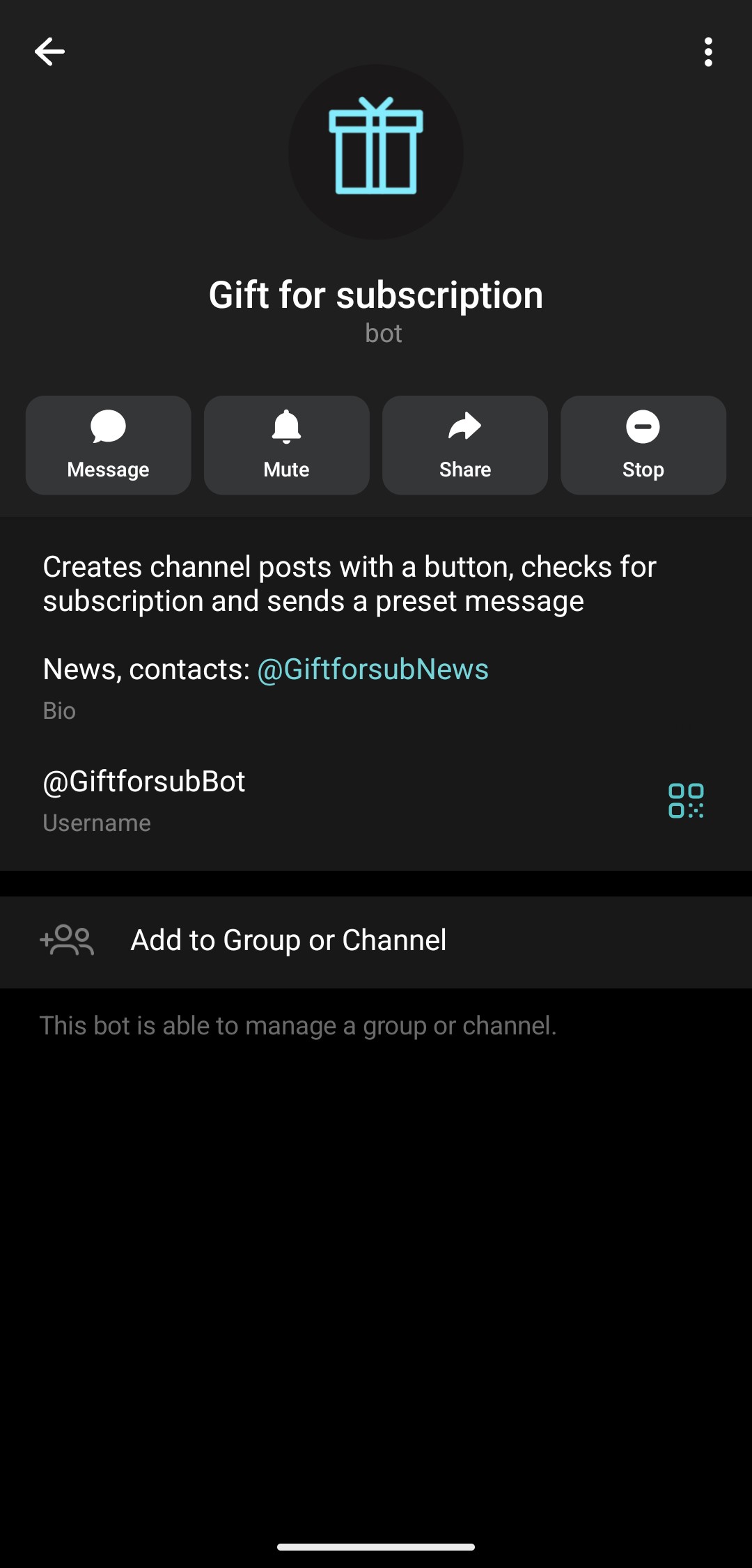Screen dimensions: 752x1568
Task: Toggle Mute for this bot
Action: 285,444
